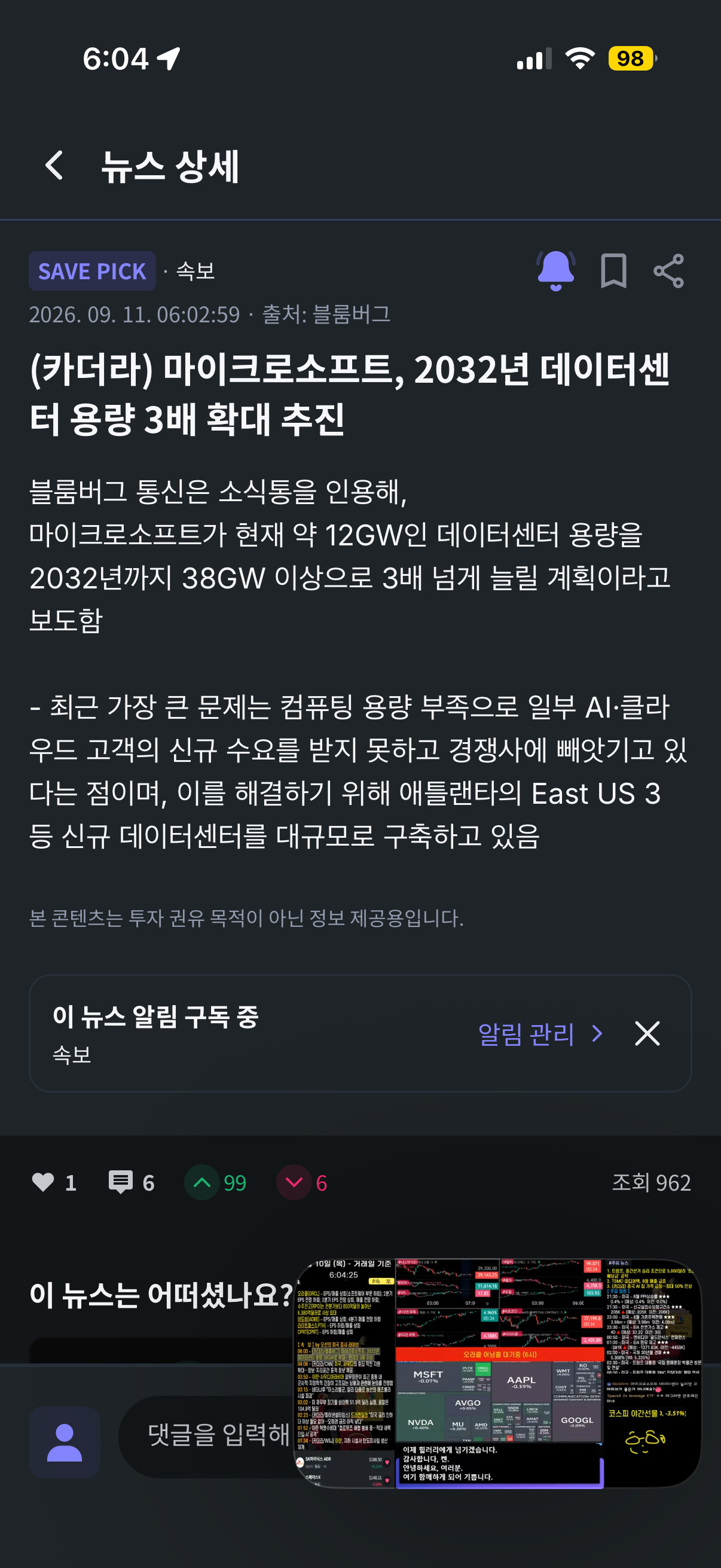Screen dimensions: 721x1568
Task: Open the comments with 6 replies
Action: [120, 1182]
